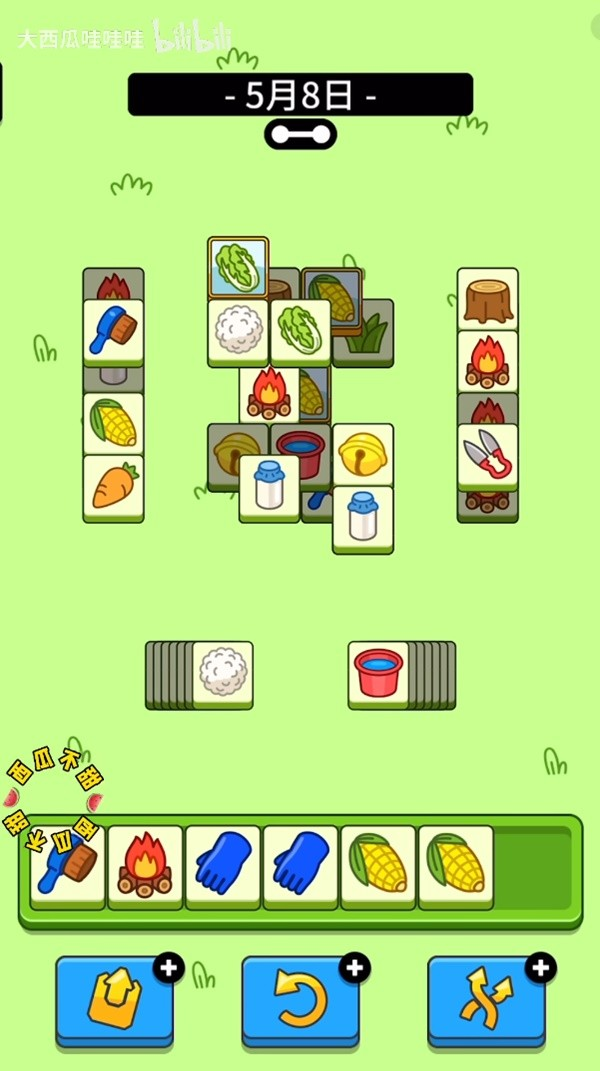Pick the corn tile above the carrot

point(113,423)
